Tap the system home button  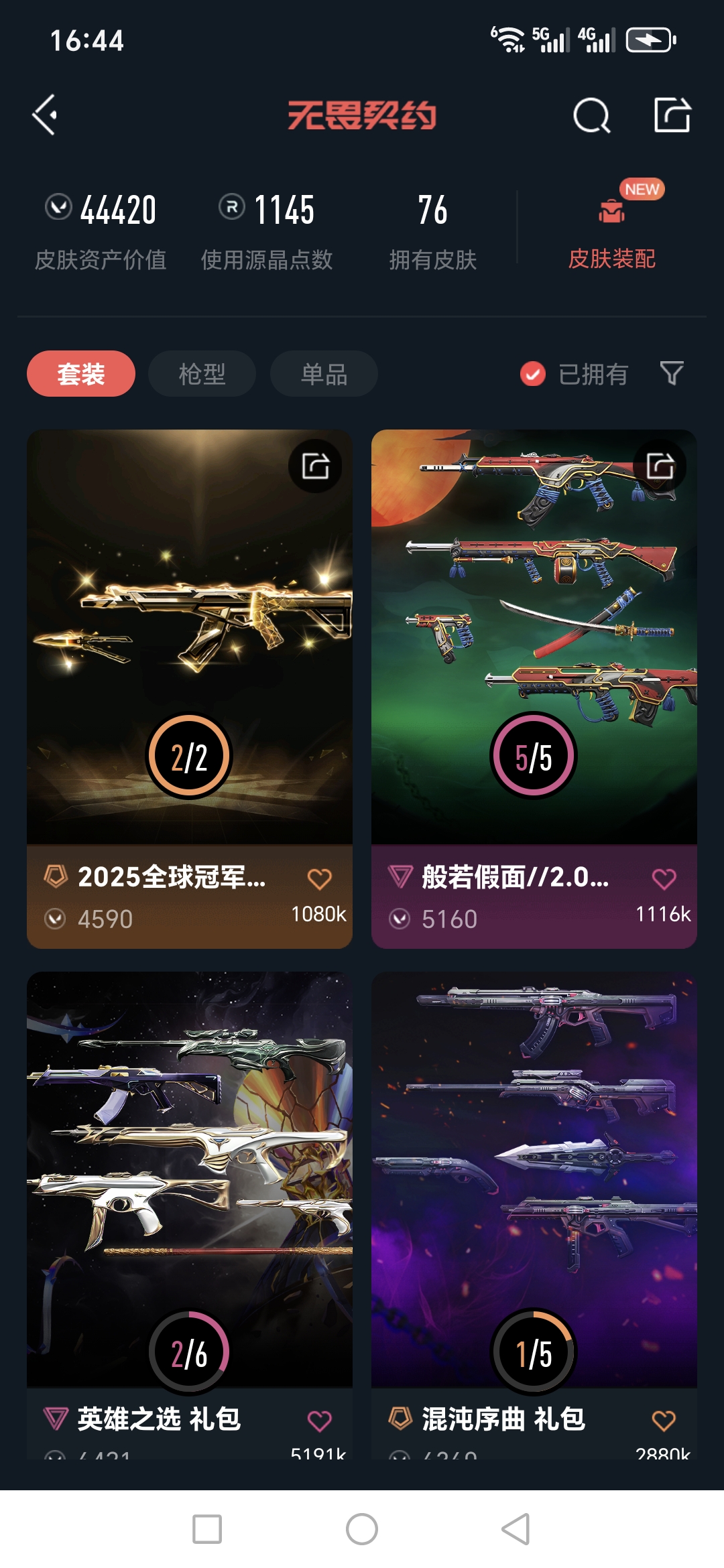[362, 1529]
